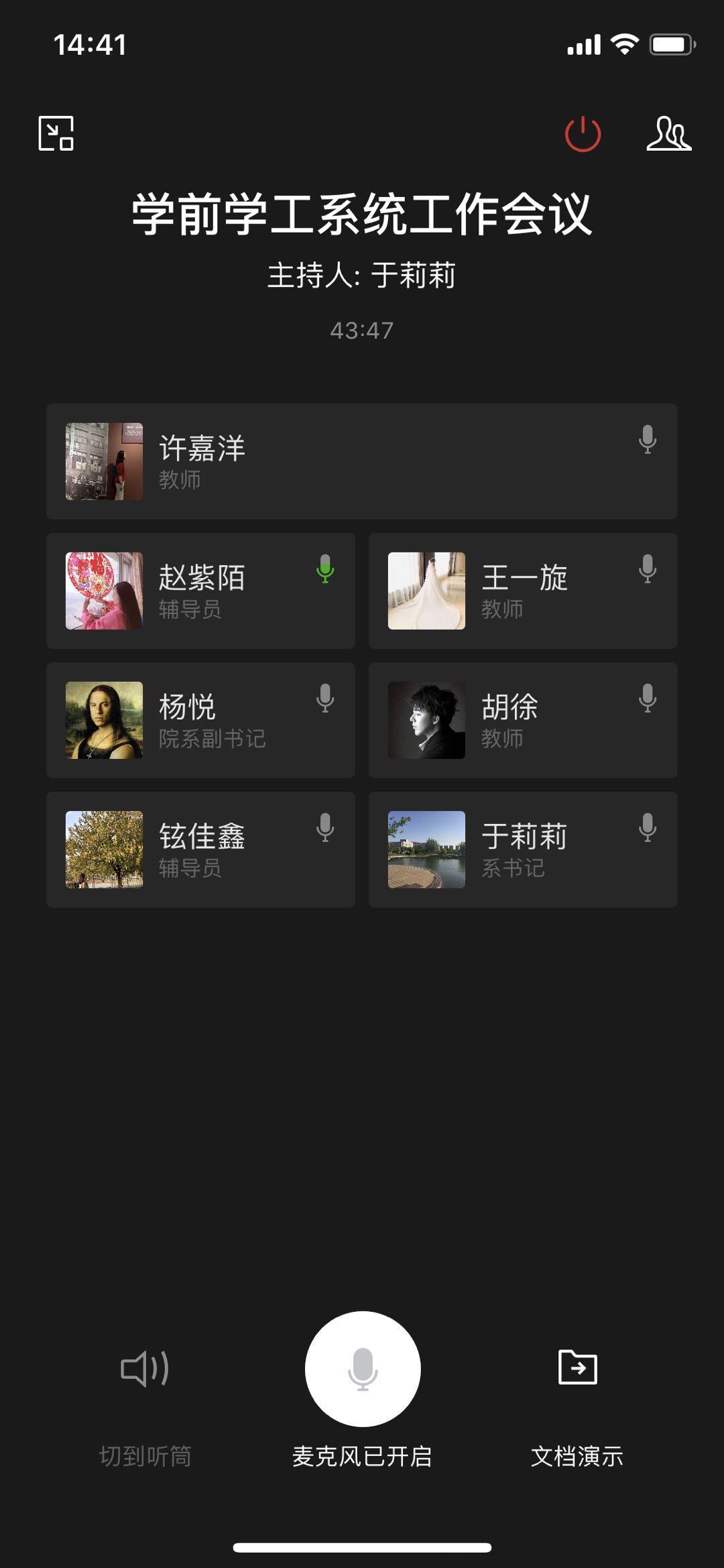The width and height of the screenshot is (724, 1568).
Task: Open participant card for 许嘉洋
Action: [361, 461]
